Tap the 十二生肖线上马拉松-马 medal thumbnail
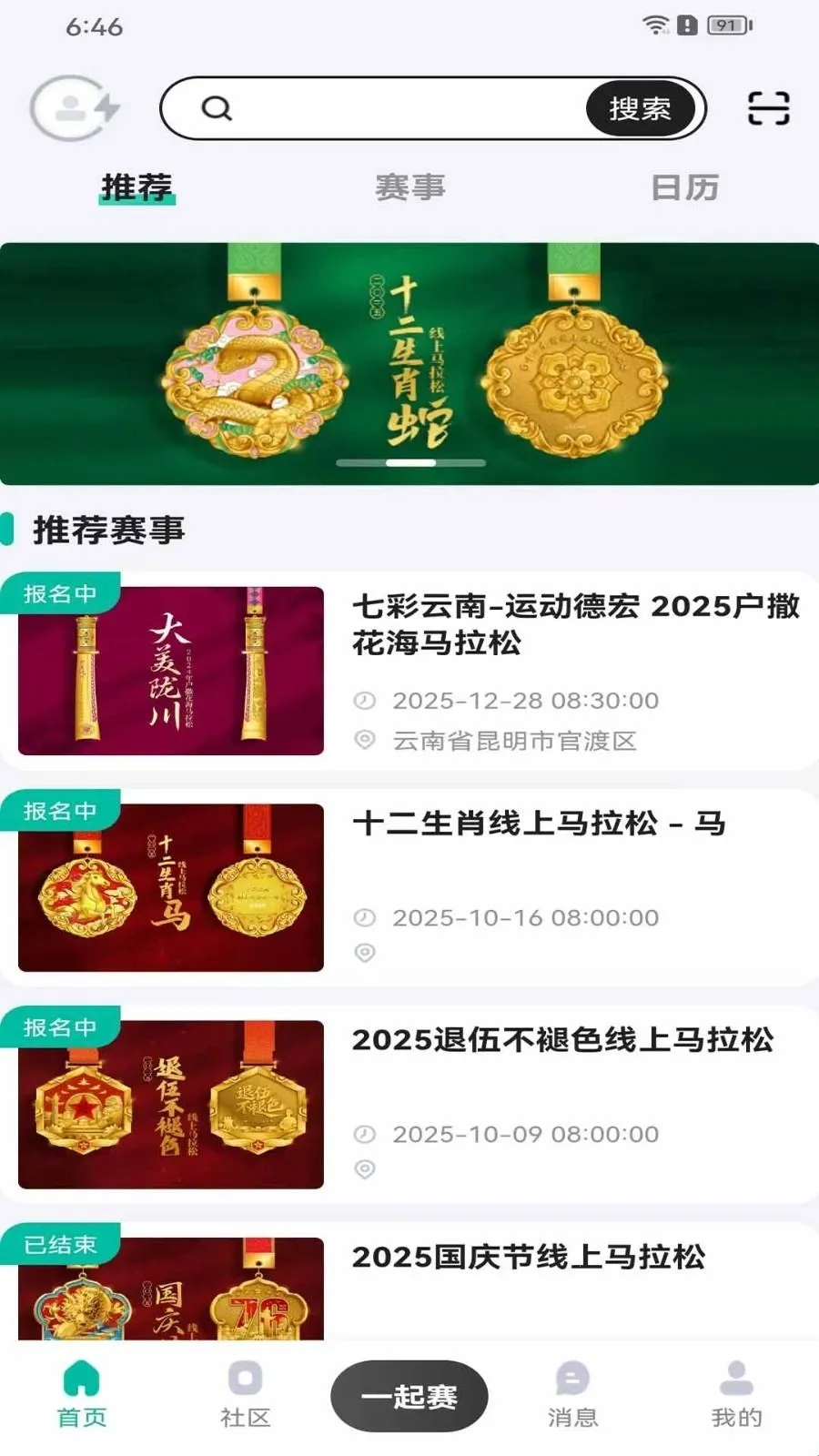The width and height of the screenshot is (819, 1456). click(172, 887)
